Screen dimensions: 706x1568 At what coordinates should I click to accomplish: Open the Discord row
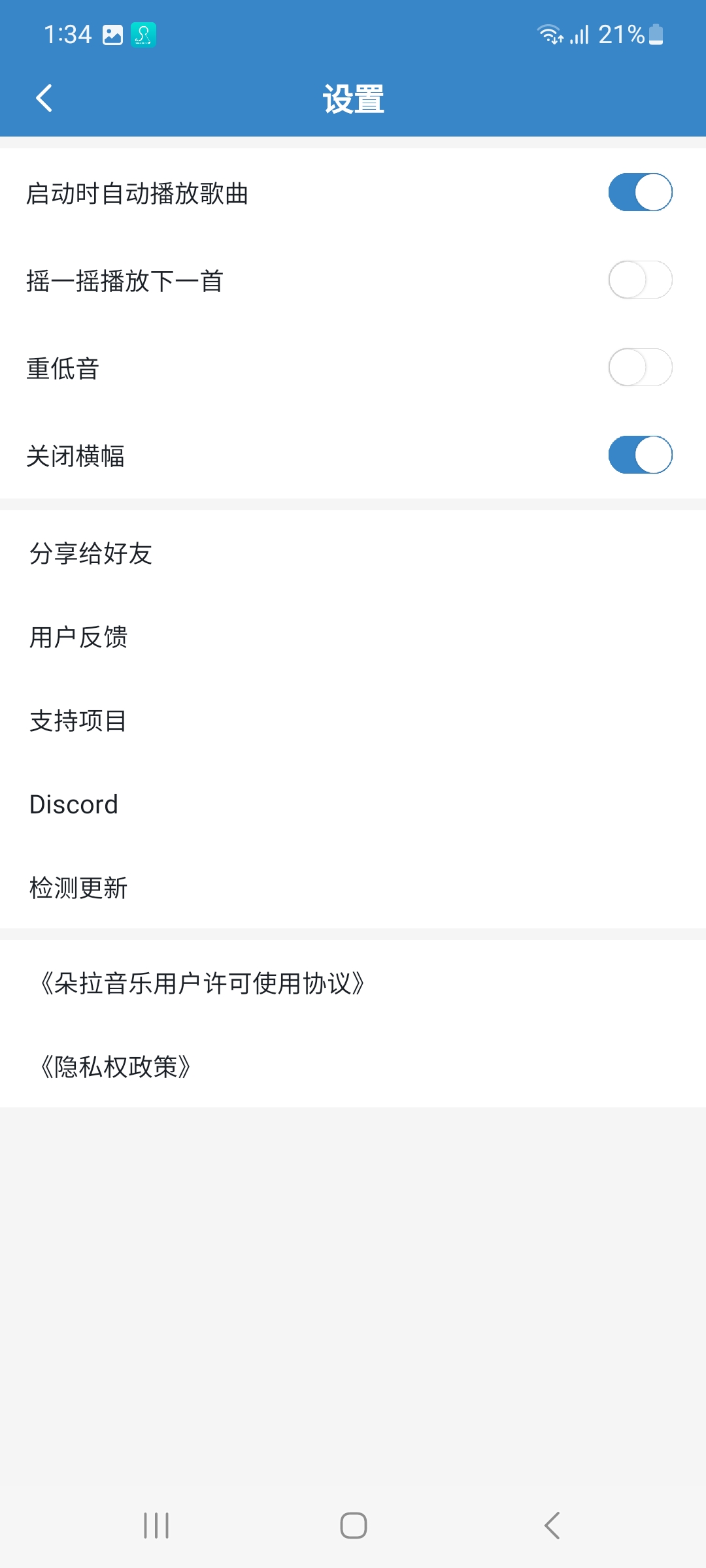click(x=74, y=804)
